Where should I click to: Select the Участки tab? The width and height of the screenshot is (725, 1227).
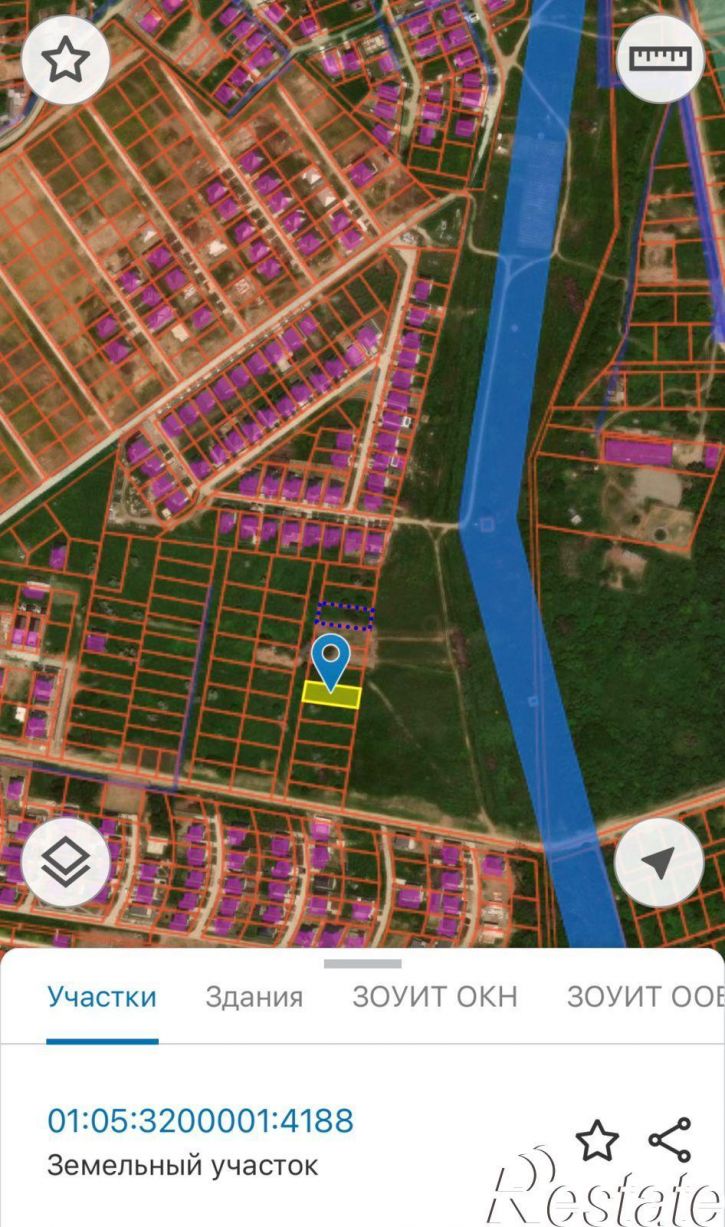click(x=102, y=997)
